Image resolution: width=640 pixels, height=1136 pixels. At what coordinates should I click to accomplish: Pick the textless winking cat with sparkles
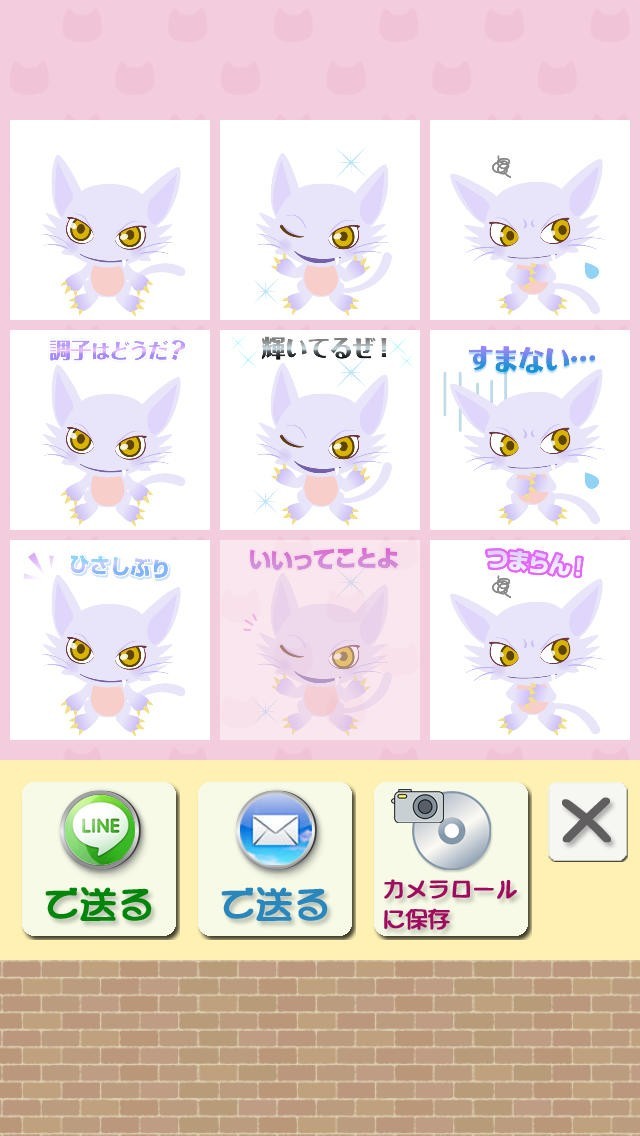[x=320, y=220]
